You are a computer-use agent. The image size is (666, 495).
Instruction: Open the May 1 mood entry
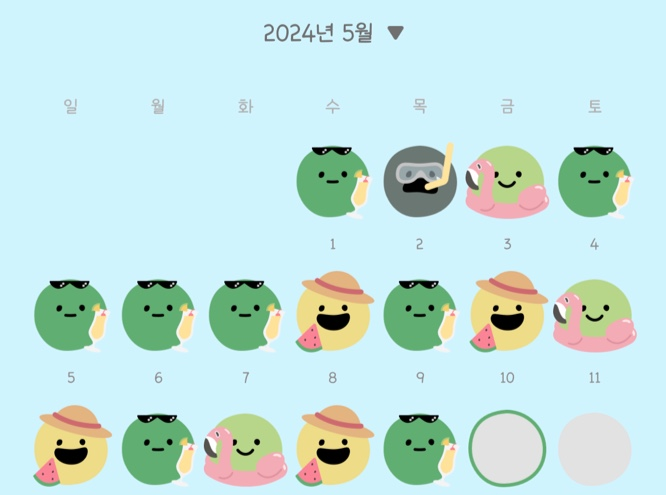pos(333,181)
